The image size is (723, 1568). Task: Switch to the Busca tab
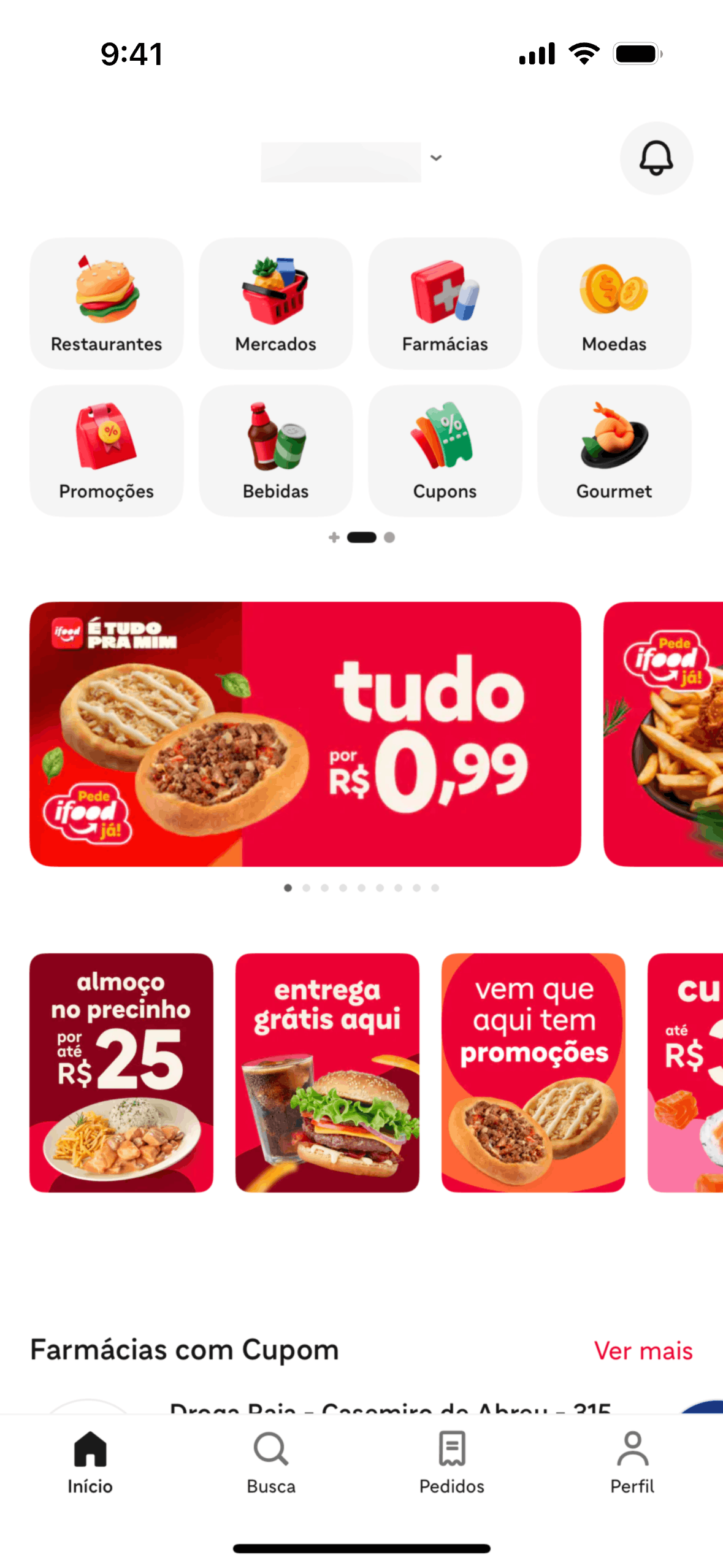(271, 1462)
